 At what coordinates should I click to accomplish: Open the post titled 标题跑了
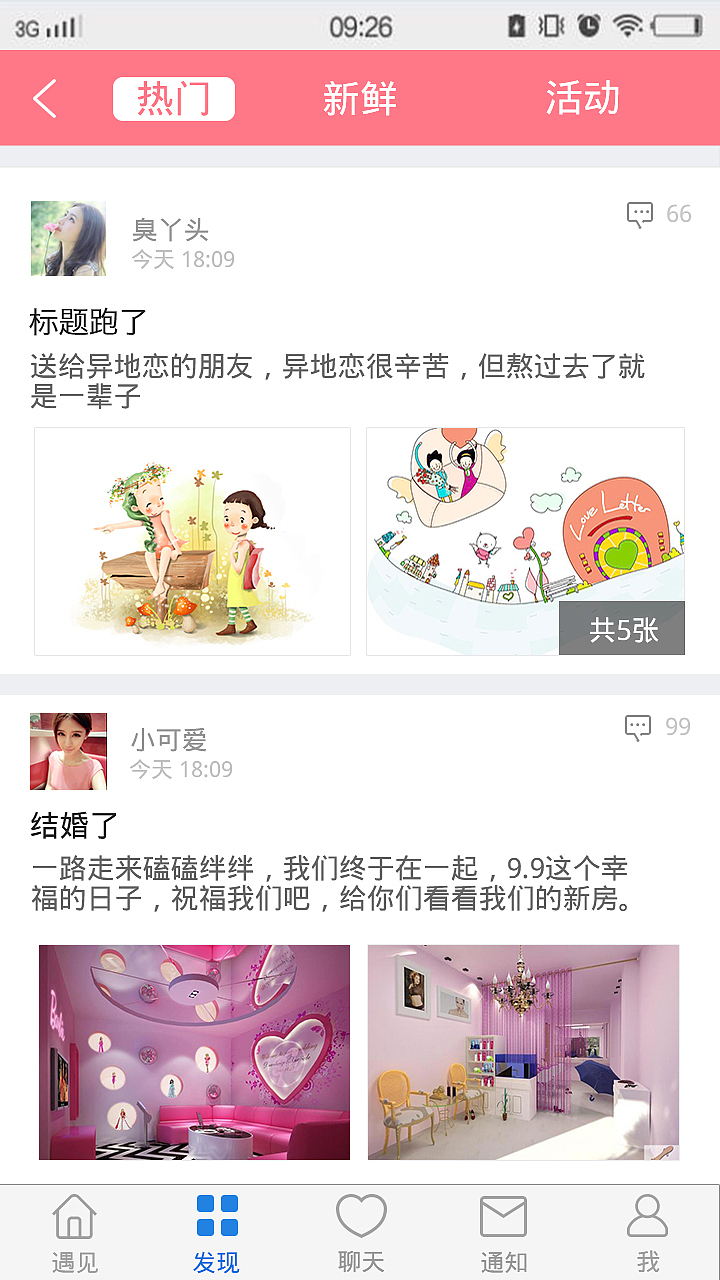coord(89,322)
